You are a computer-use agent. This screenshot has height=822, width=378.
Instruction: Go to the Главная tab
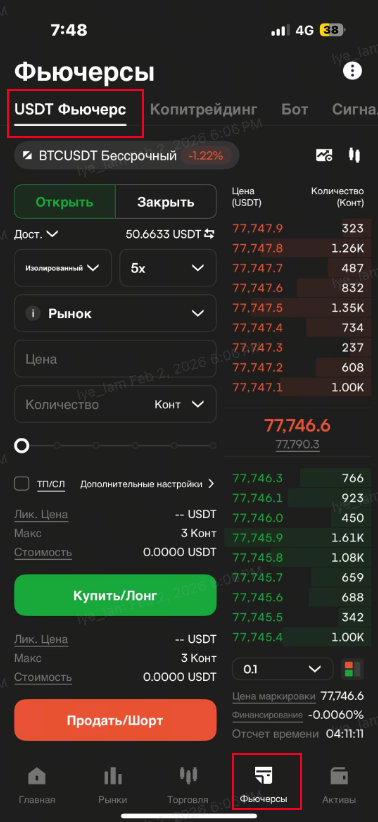pyautogui.click(x=37, y=785)
